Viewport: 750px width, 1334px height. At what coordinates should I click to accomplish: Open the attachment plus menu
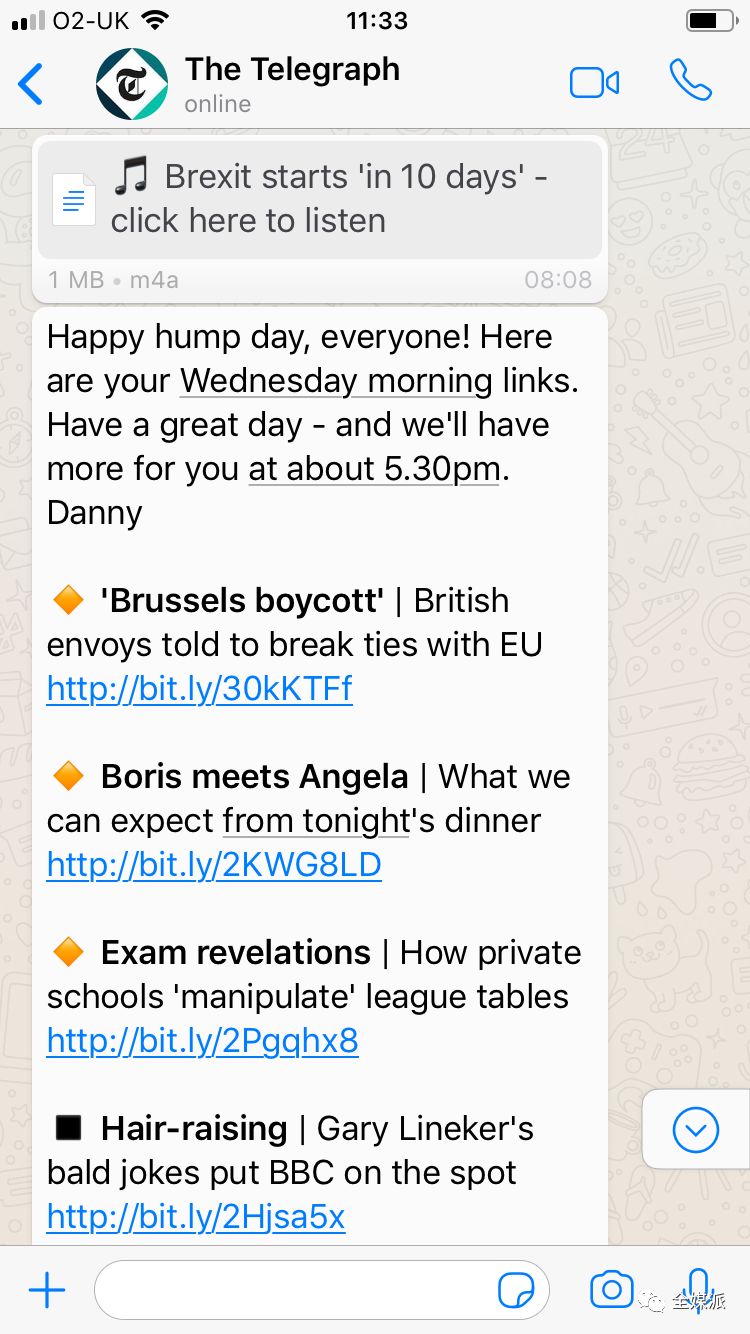click(x=46, y=1291)
